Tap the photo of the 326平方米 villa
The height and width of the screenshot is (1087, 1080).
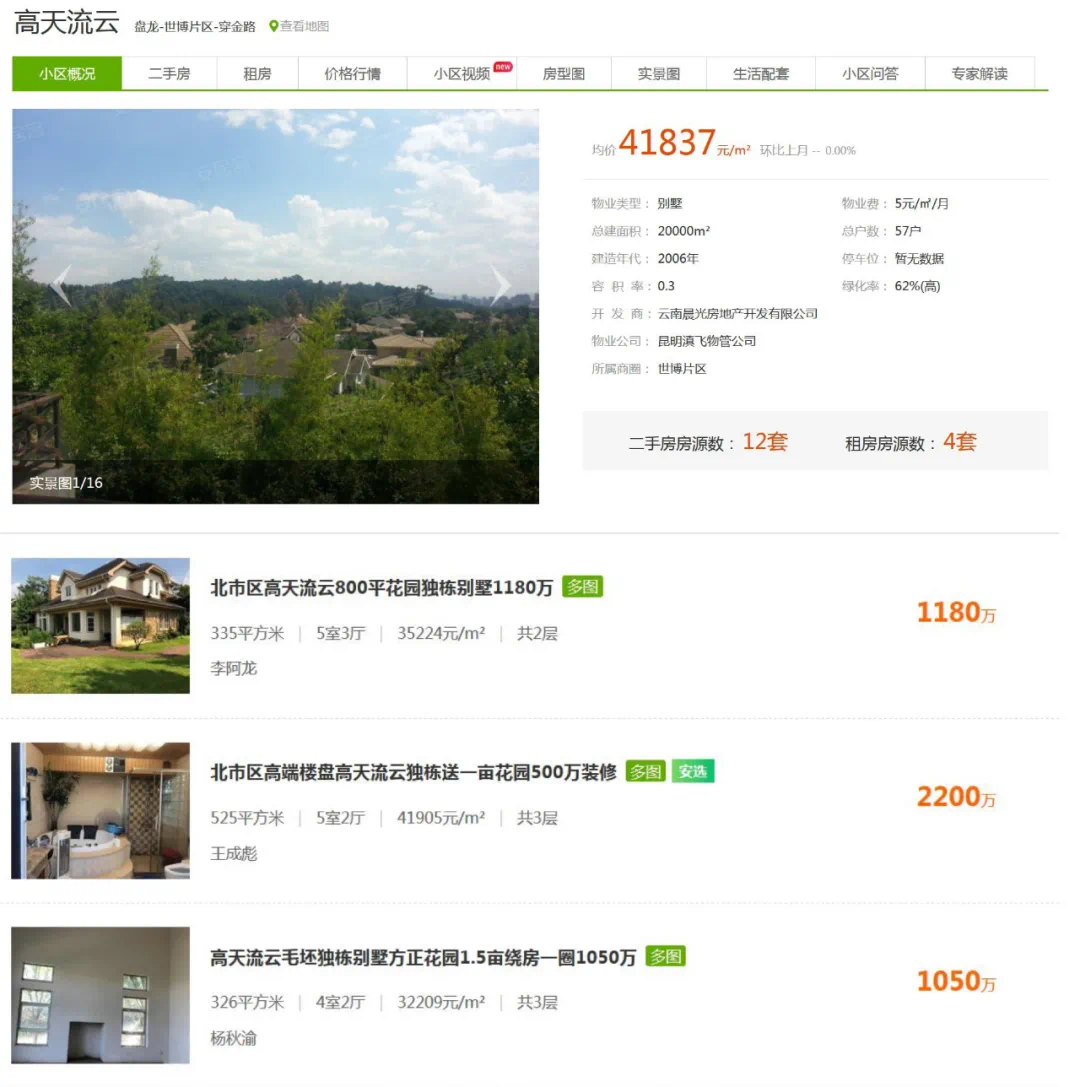point(100,995)
